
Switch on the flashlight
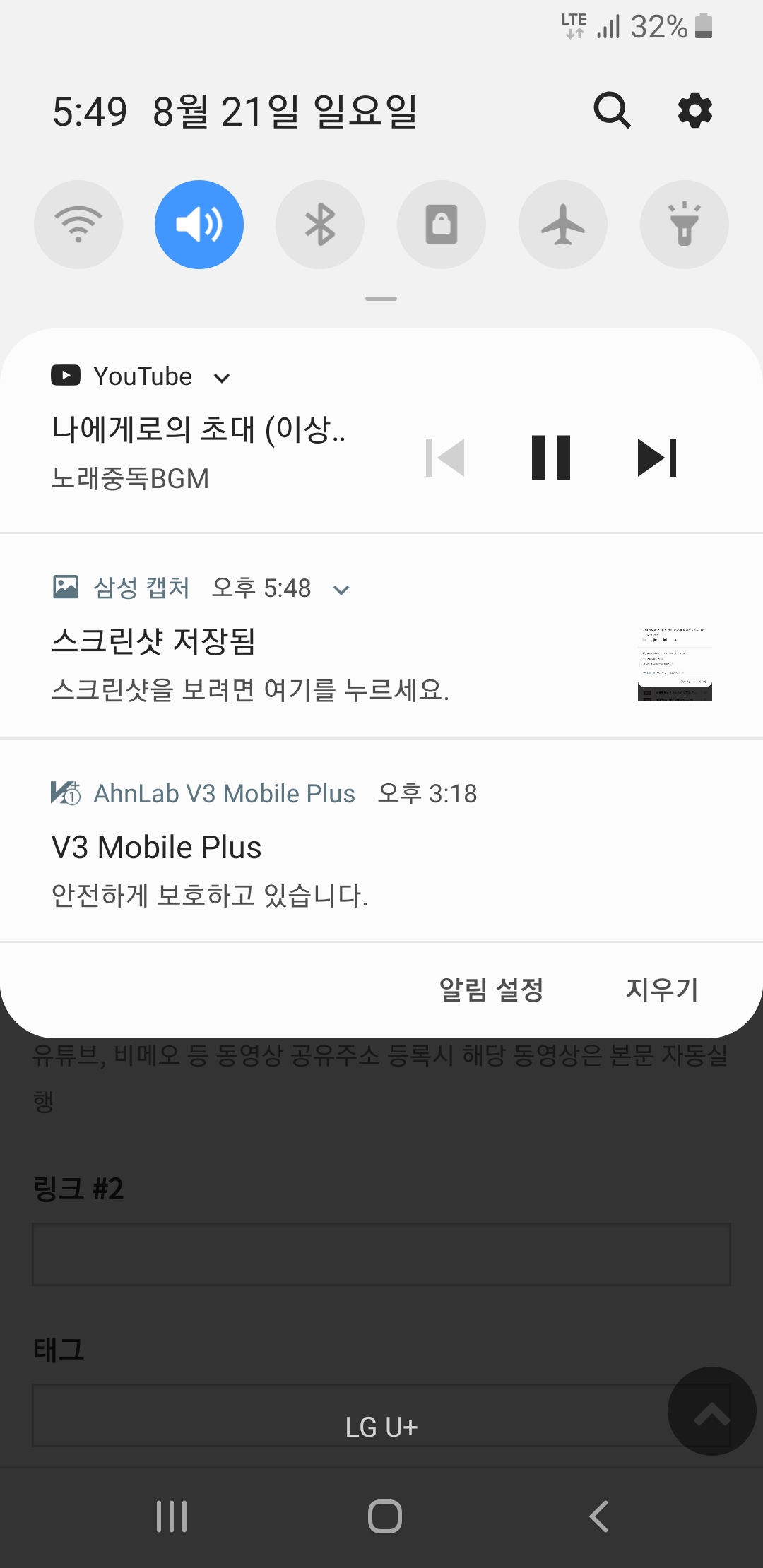click(685, 225)
